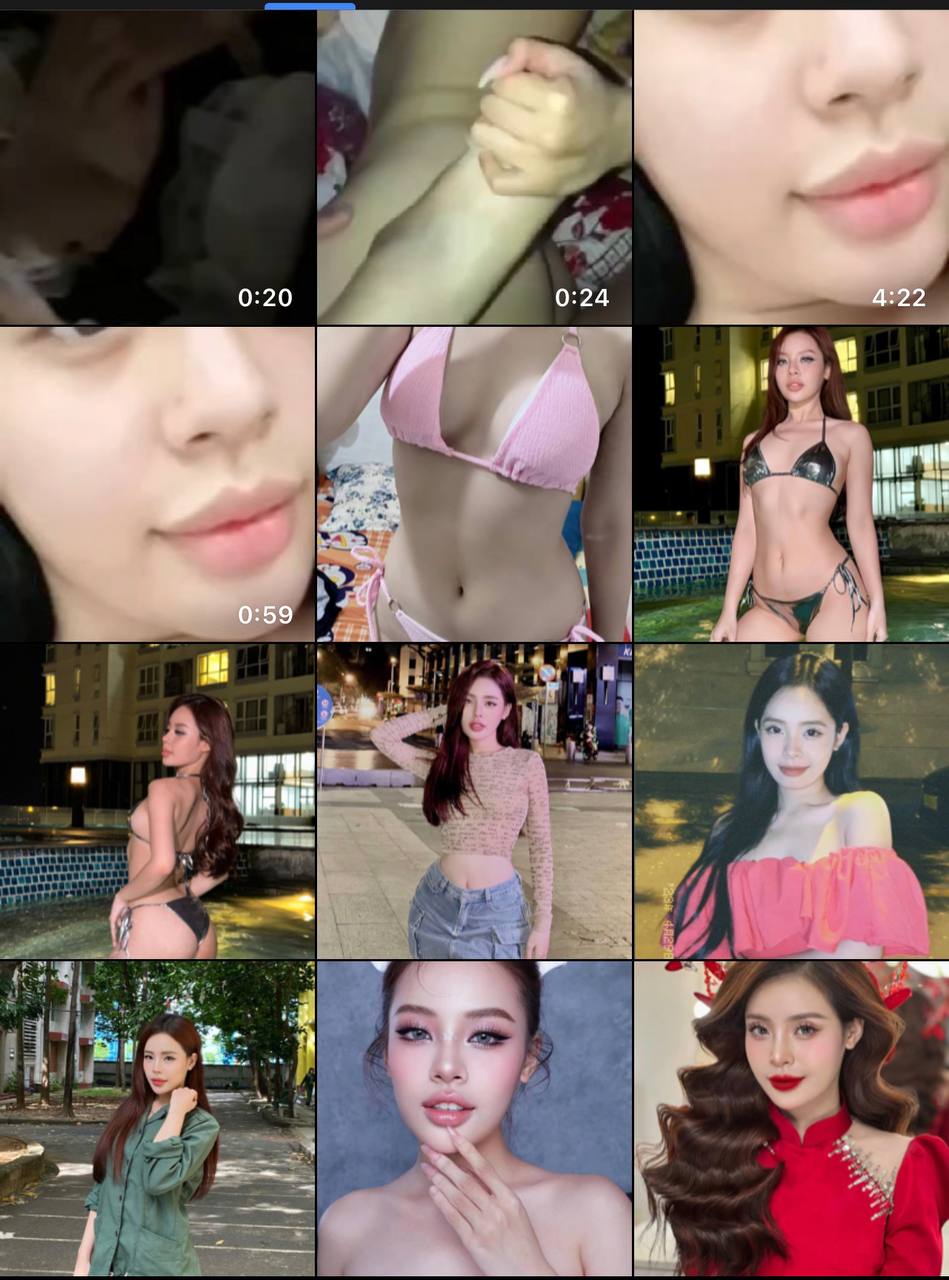
Task: Open the close-up portrait on gray backdrop
Action: (474, 1118)
